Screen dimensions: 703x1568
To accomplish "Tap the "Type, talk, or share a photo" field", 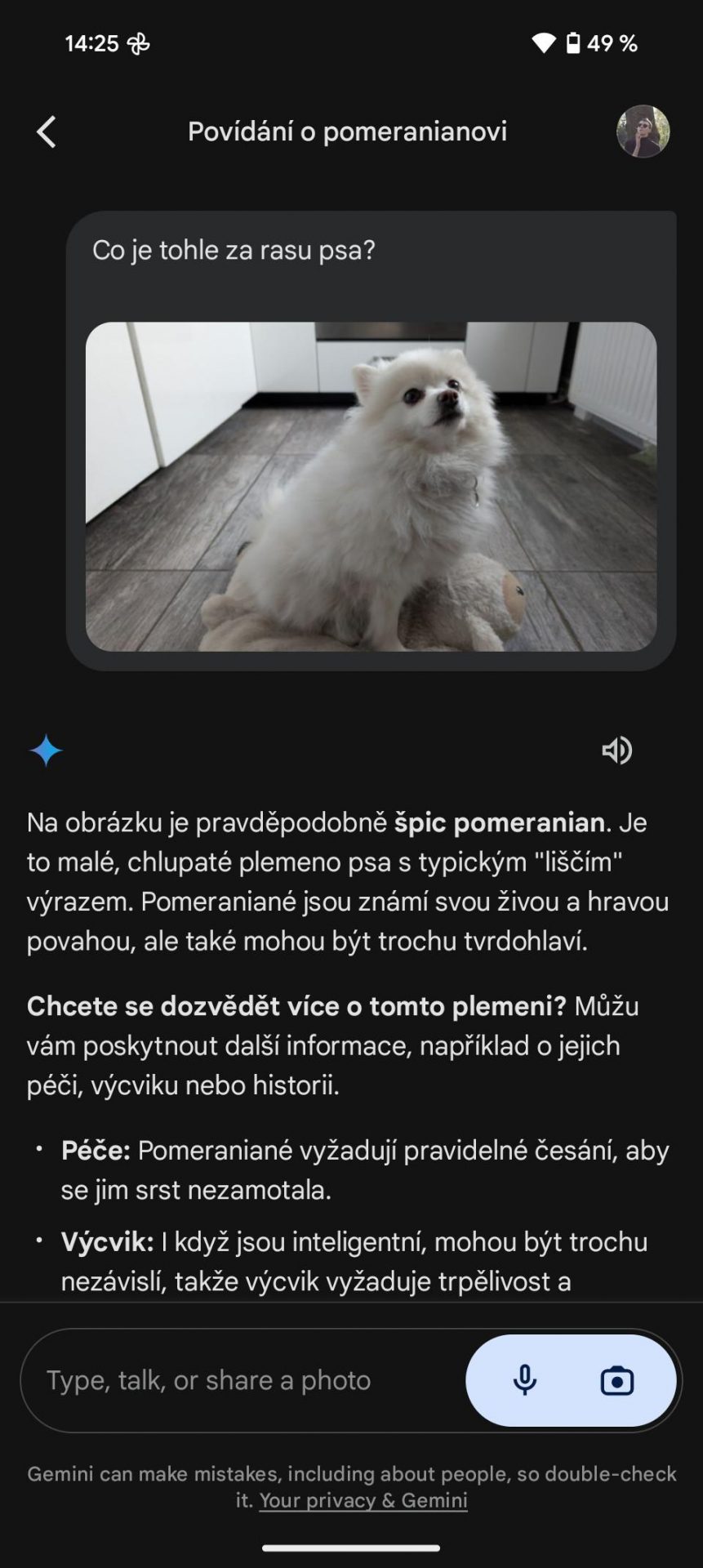I will (x=245, y=1380).
